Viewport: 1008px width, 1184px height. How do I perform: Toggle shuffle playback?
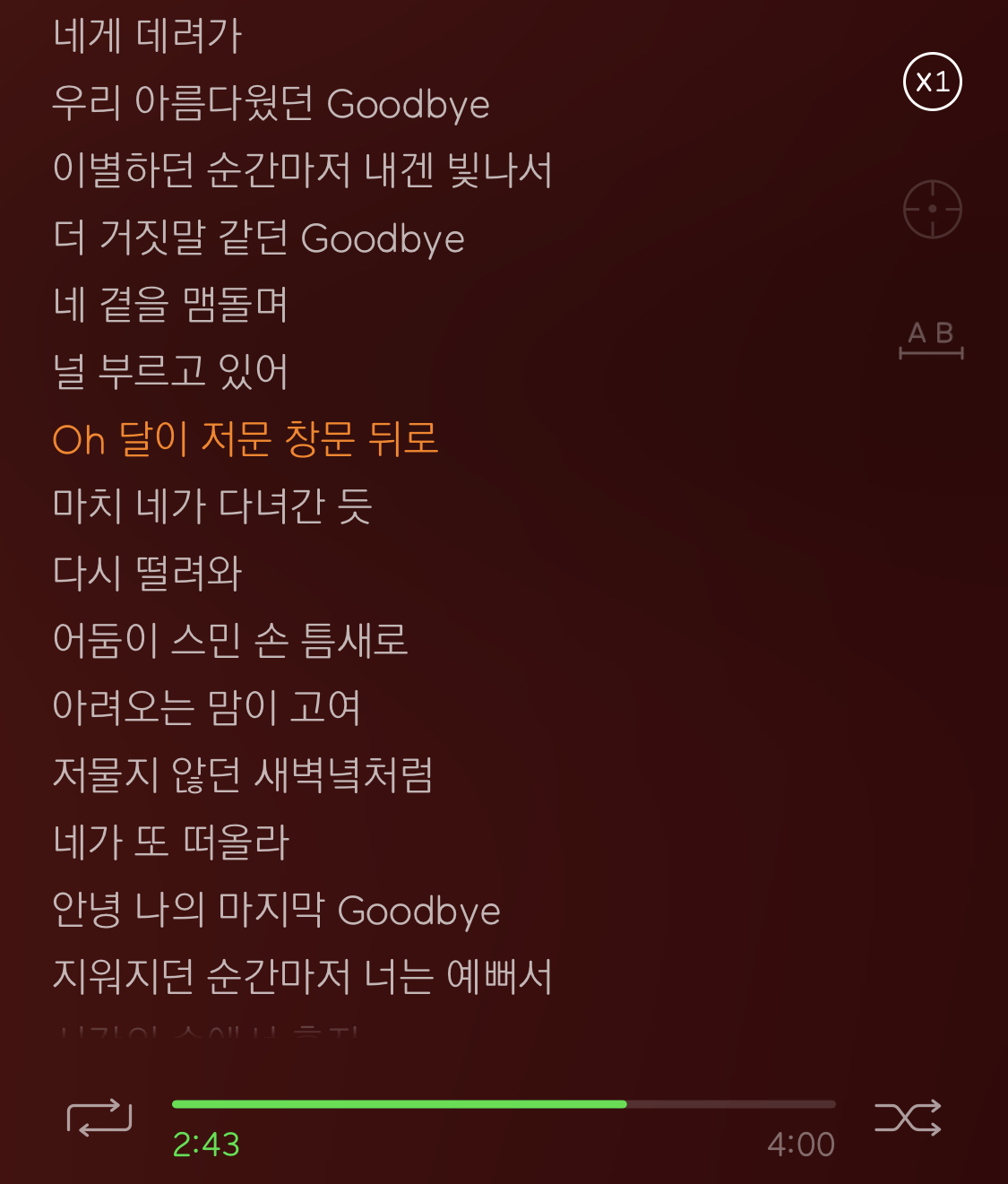click(908, 1117)
